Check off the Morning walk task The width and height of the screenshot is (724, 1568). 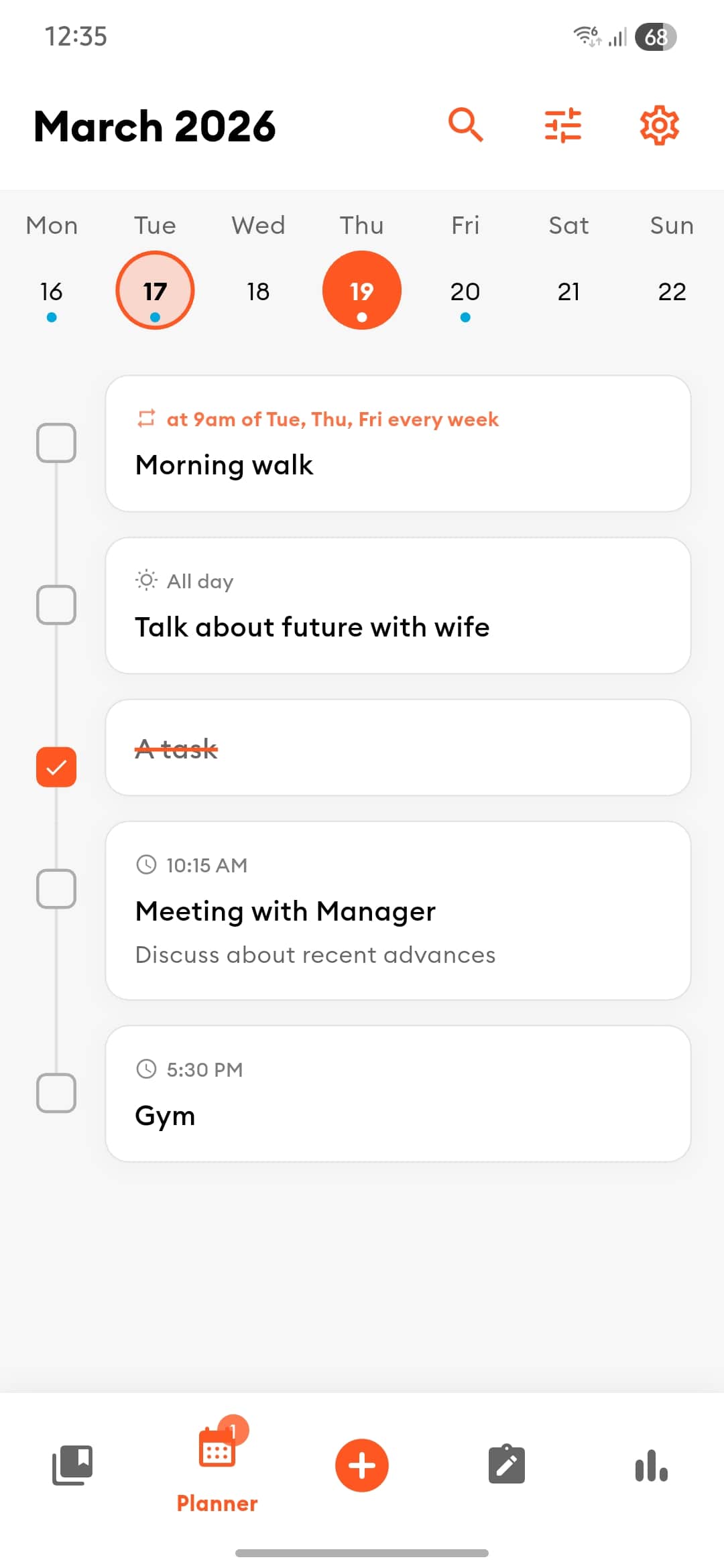[x=56, y=442]
